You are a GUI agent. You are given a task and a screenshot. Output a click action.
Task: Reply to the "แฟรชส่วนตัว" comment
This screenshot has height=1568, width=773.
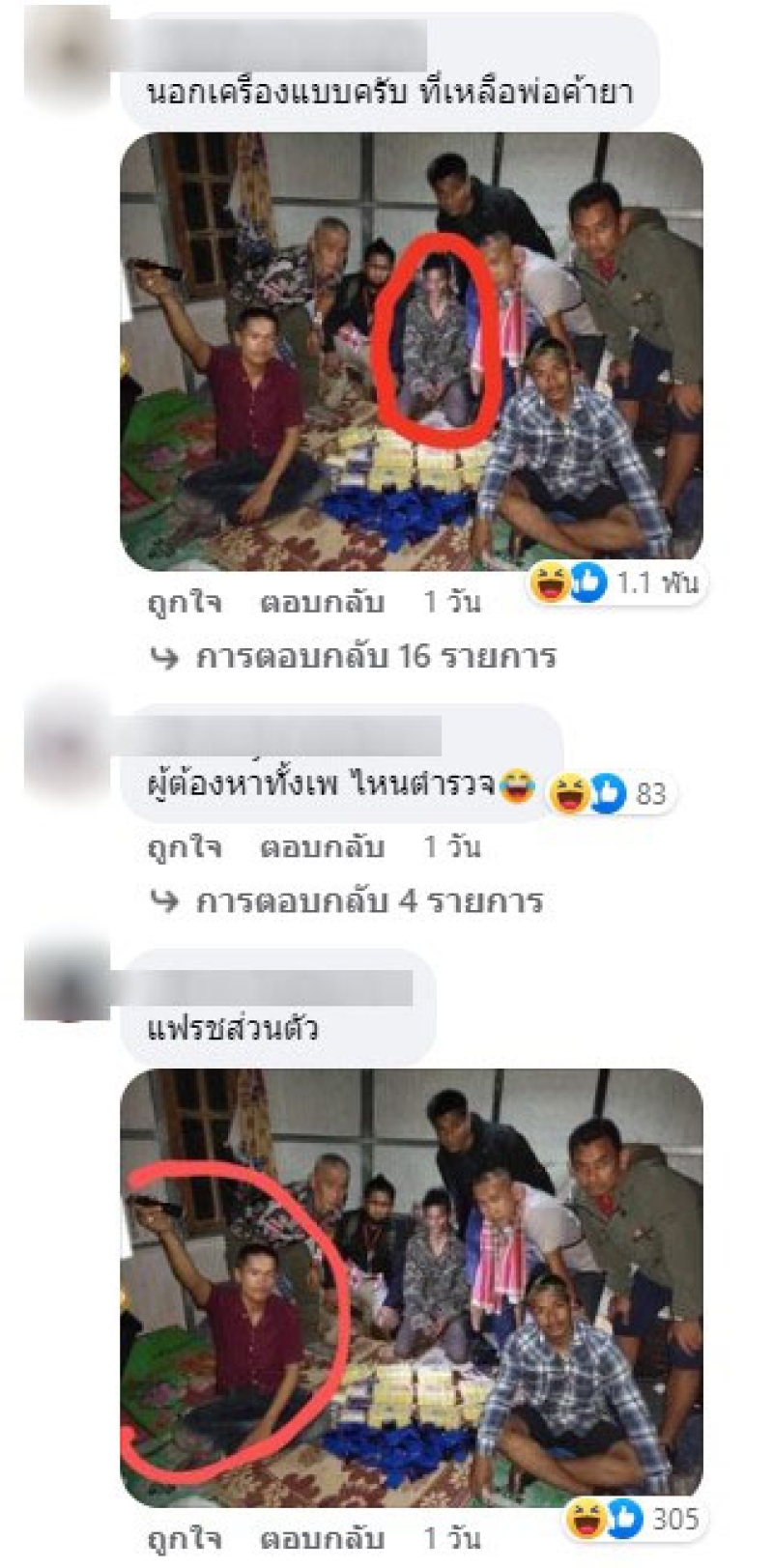tap(322, 1538)
